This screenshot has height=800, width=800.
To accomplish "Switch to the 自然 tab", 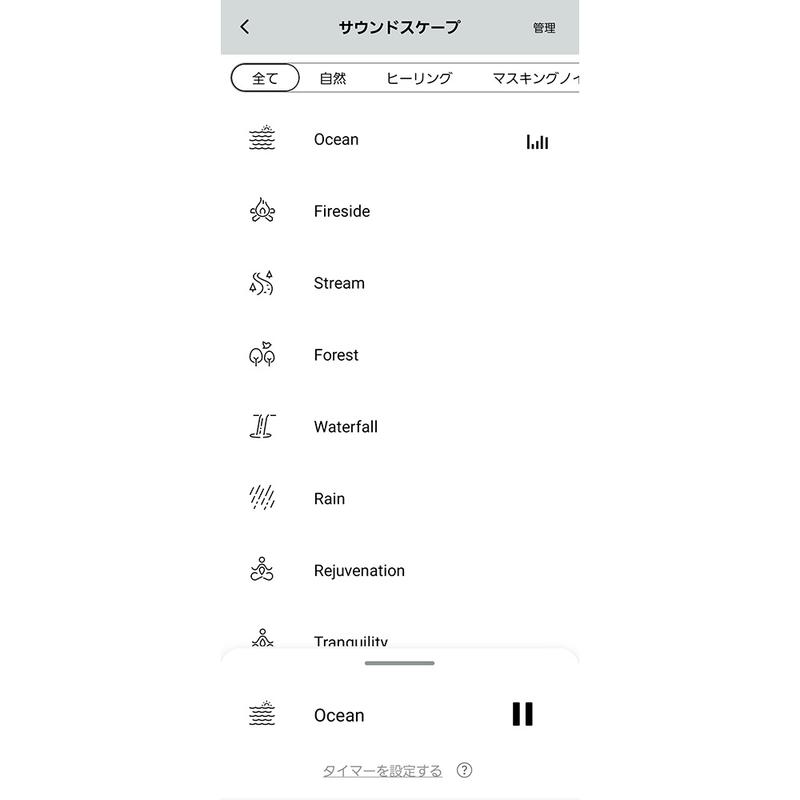I will 333,78.
